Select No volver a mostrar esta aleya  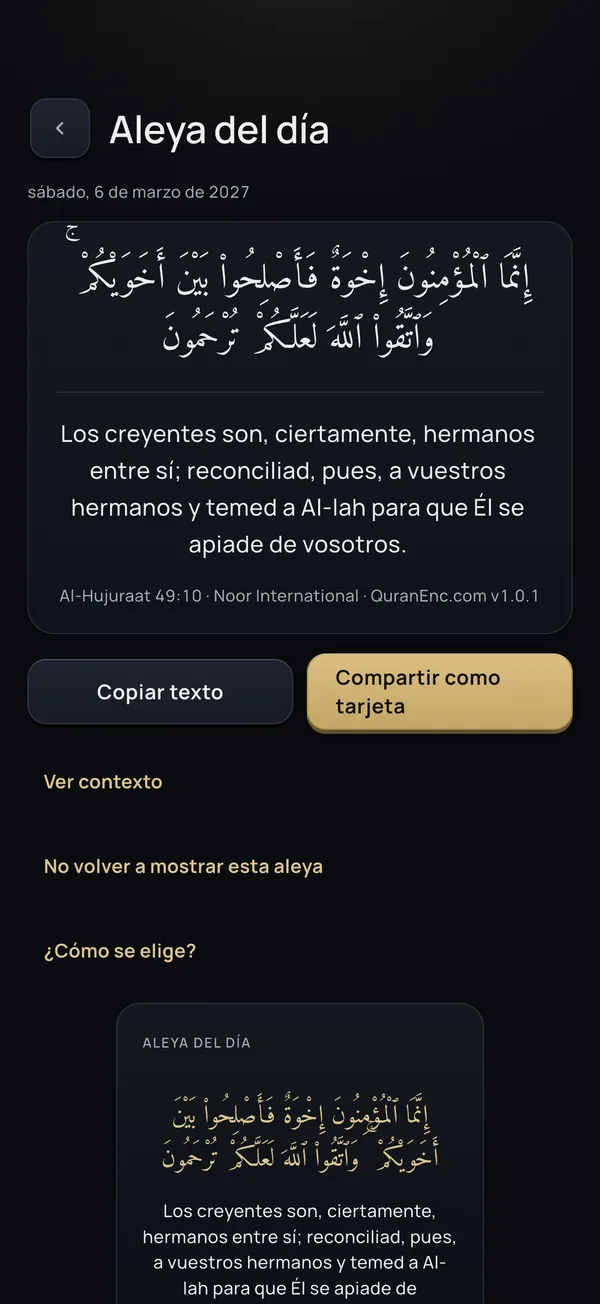[183, 867]
